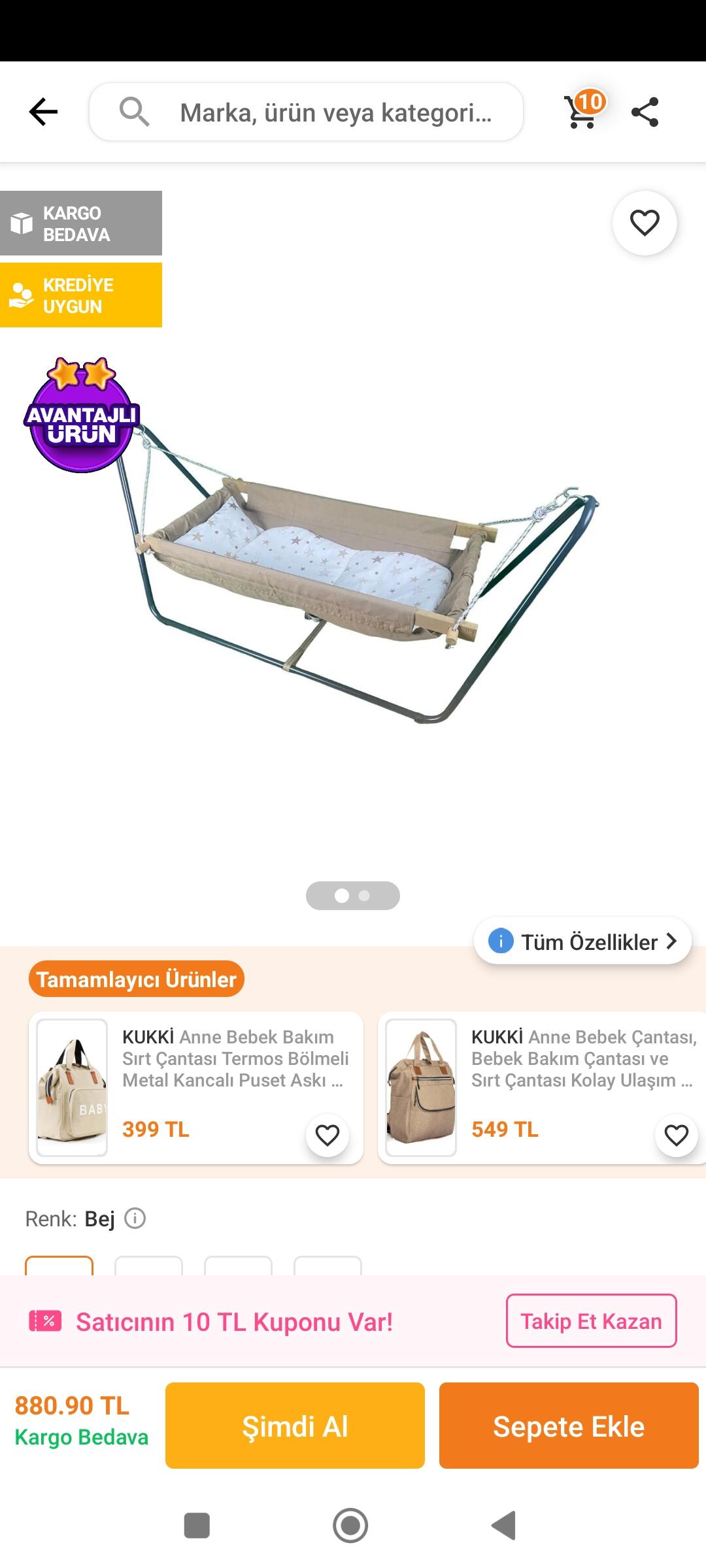Go back using the top-left arrow
The height and width of the screenshot is (1568, 706).
click(x=44, y=112)
